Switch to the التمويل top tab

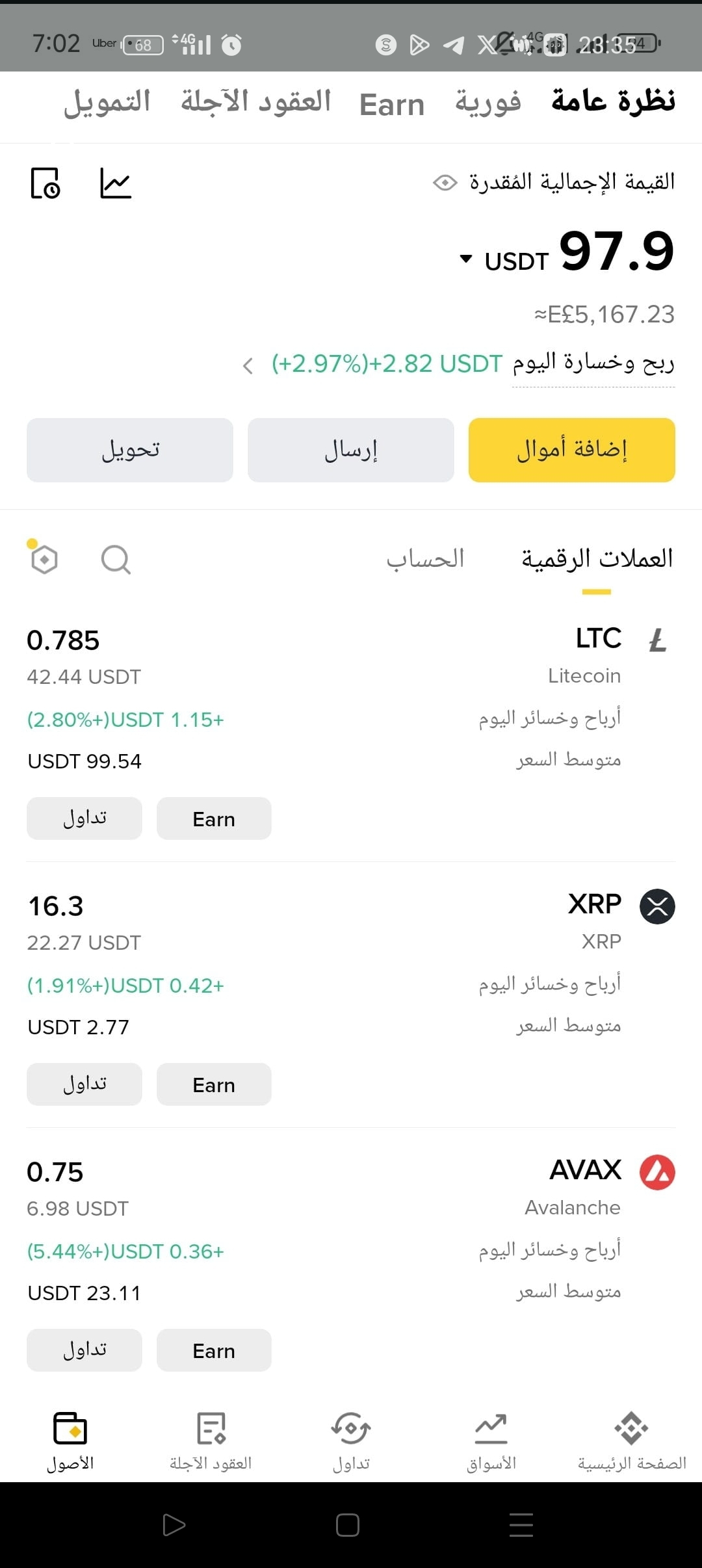[107, 102]
